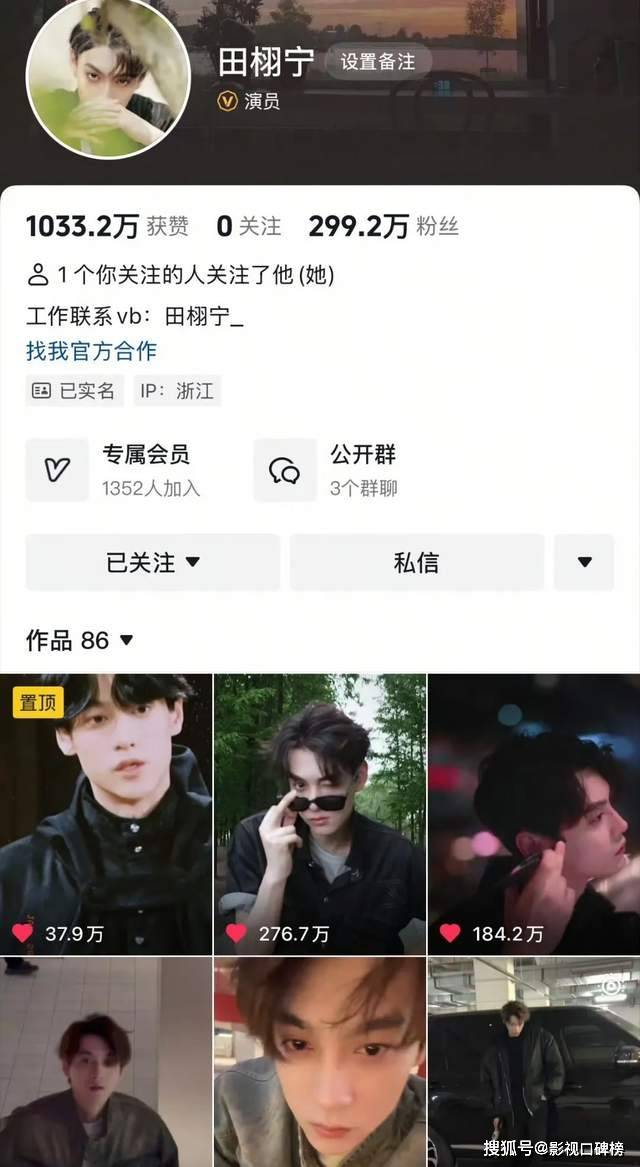See the followers you know who follow him

coord(180,275)
